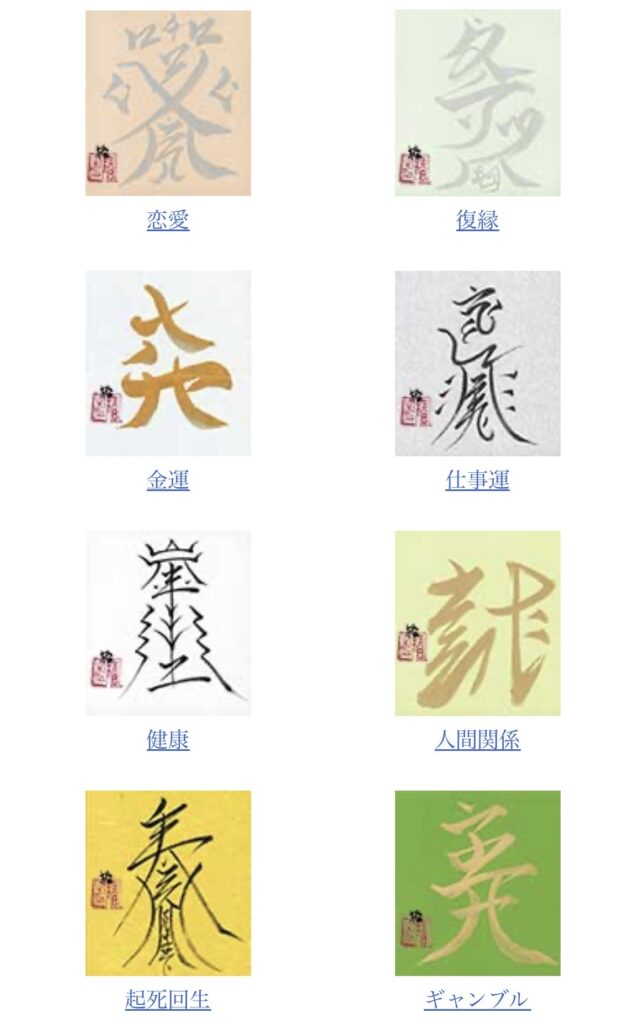Open the 恋愛 link
This screenshot has width=629, height=1024.
pyautogui.click(x=168, y=221)
